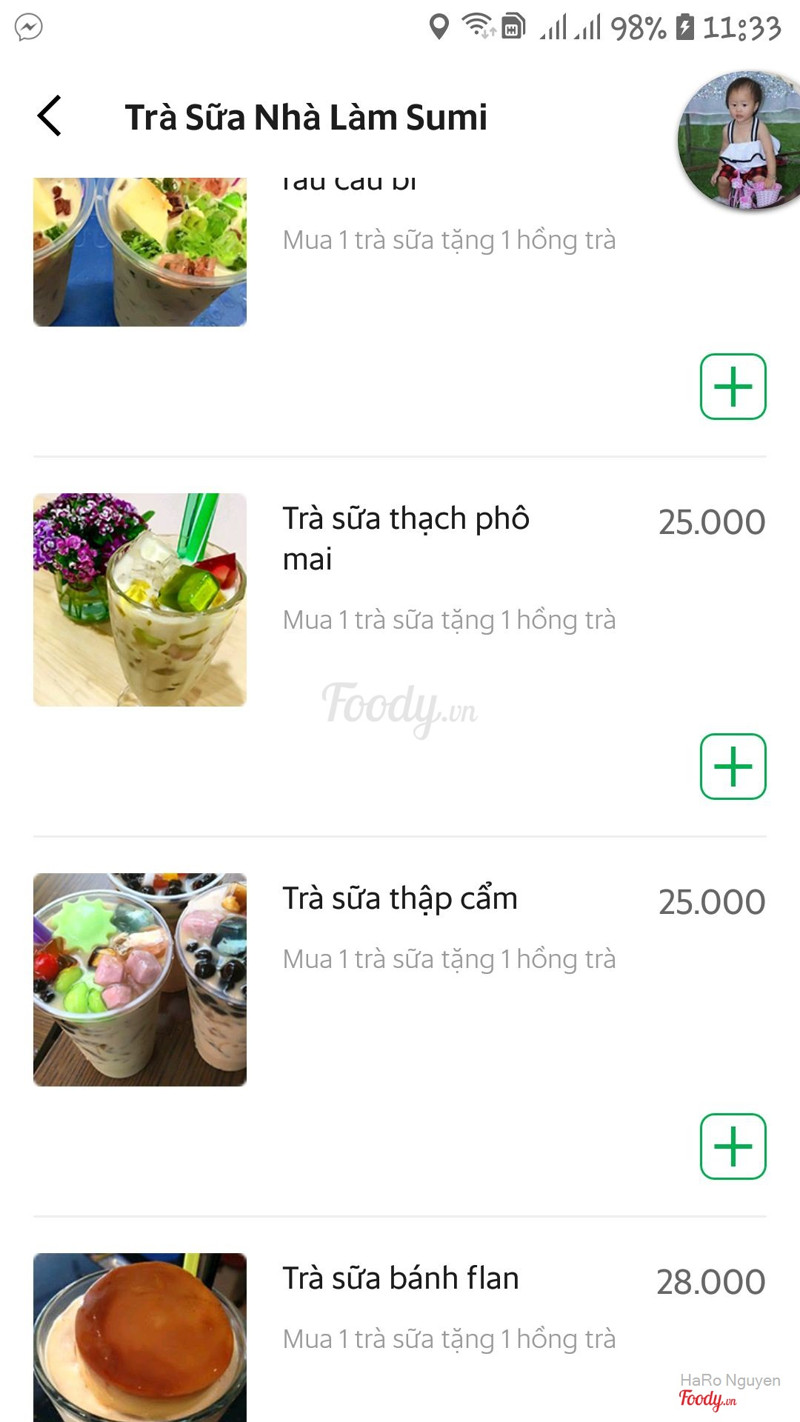Open the Messenger chat head bubble
This screenshot has width=800, height=1422.
(738, 140)
